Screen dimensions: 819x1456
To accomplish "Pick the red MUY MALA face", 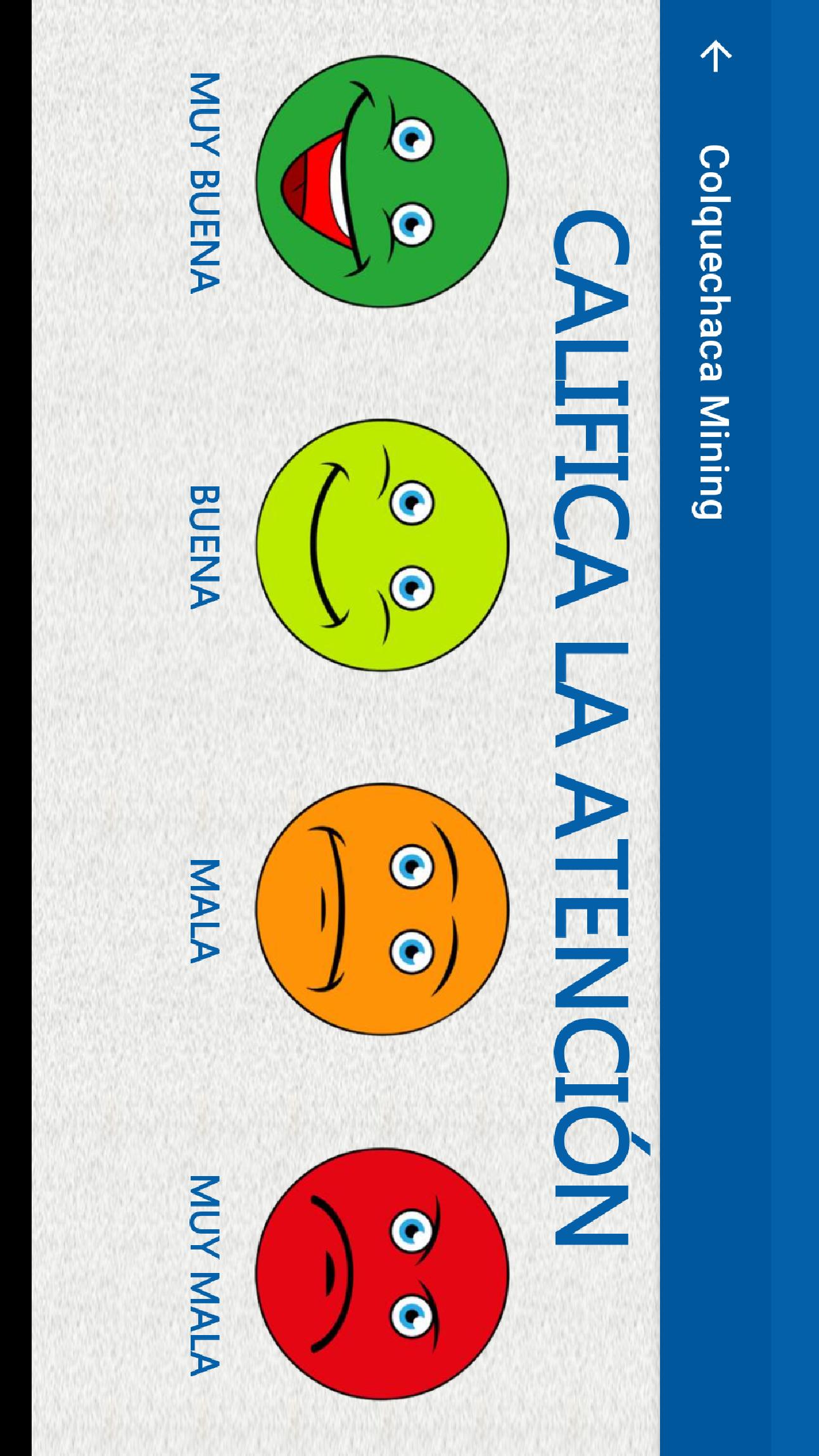I will [382, 1274].
